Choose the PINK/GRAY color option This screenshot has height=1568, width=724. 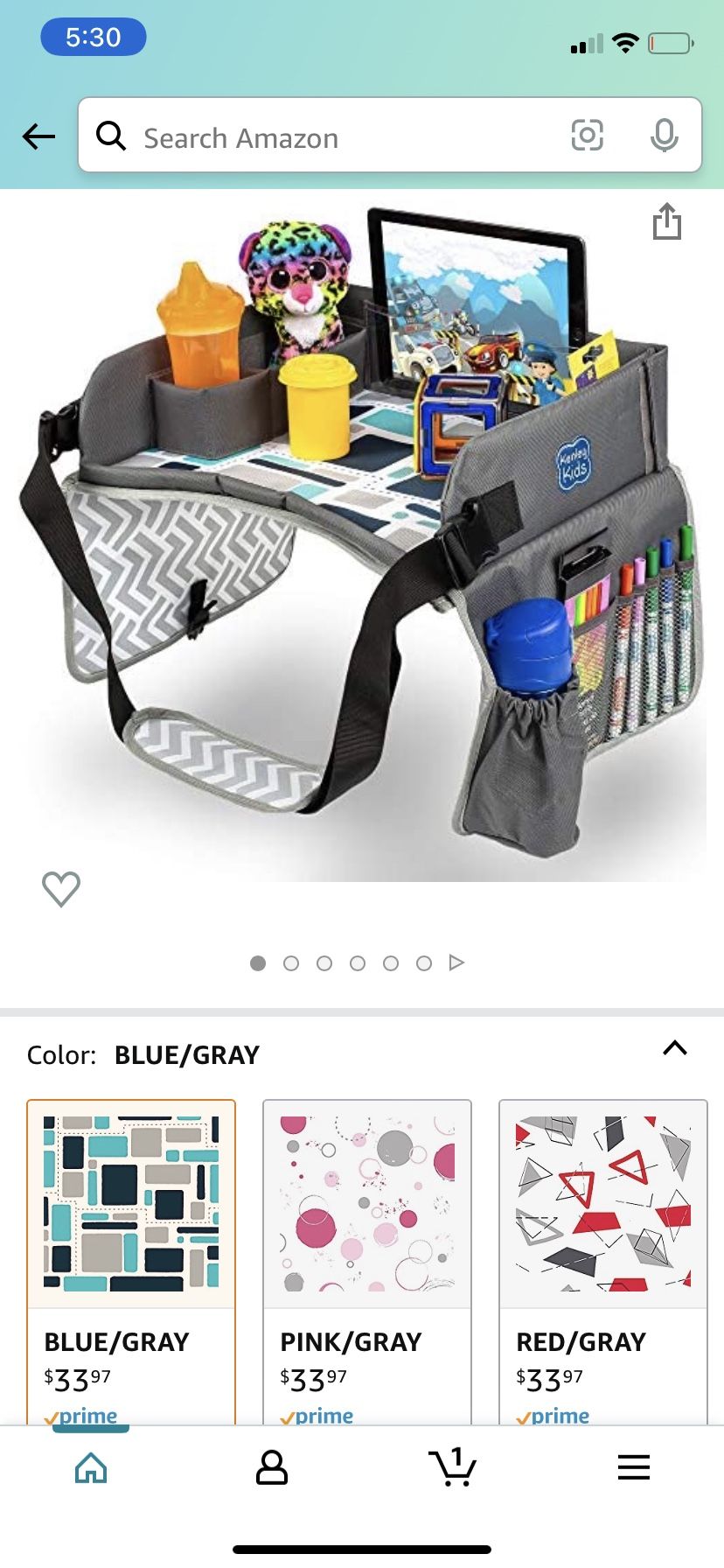coord(367,1262)
